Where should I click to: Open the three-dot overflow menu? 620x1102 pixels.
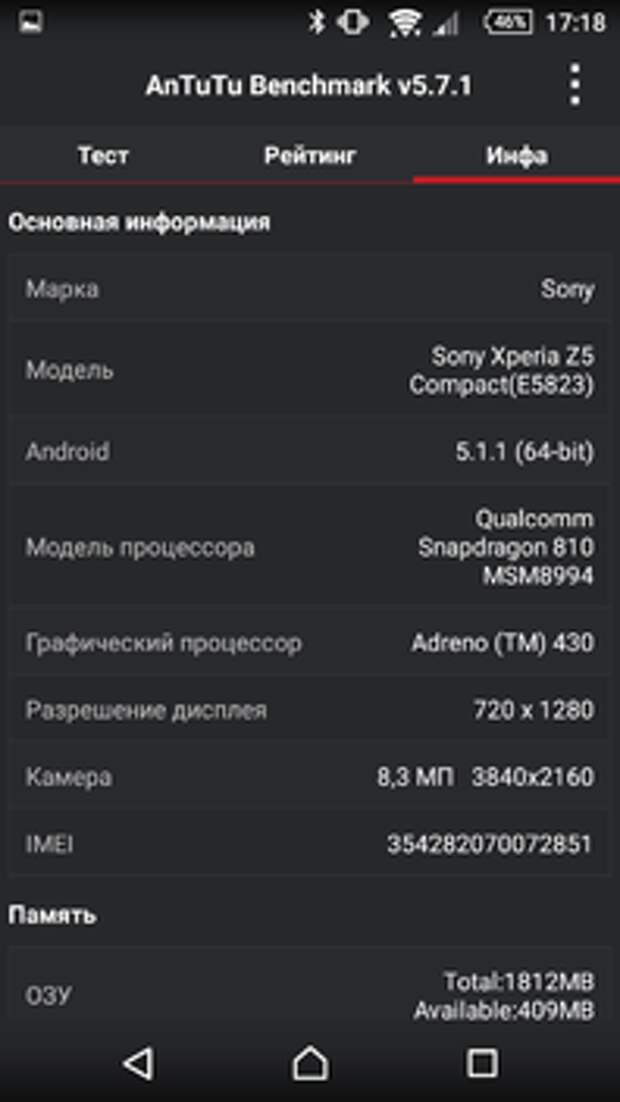(575, 85)
